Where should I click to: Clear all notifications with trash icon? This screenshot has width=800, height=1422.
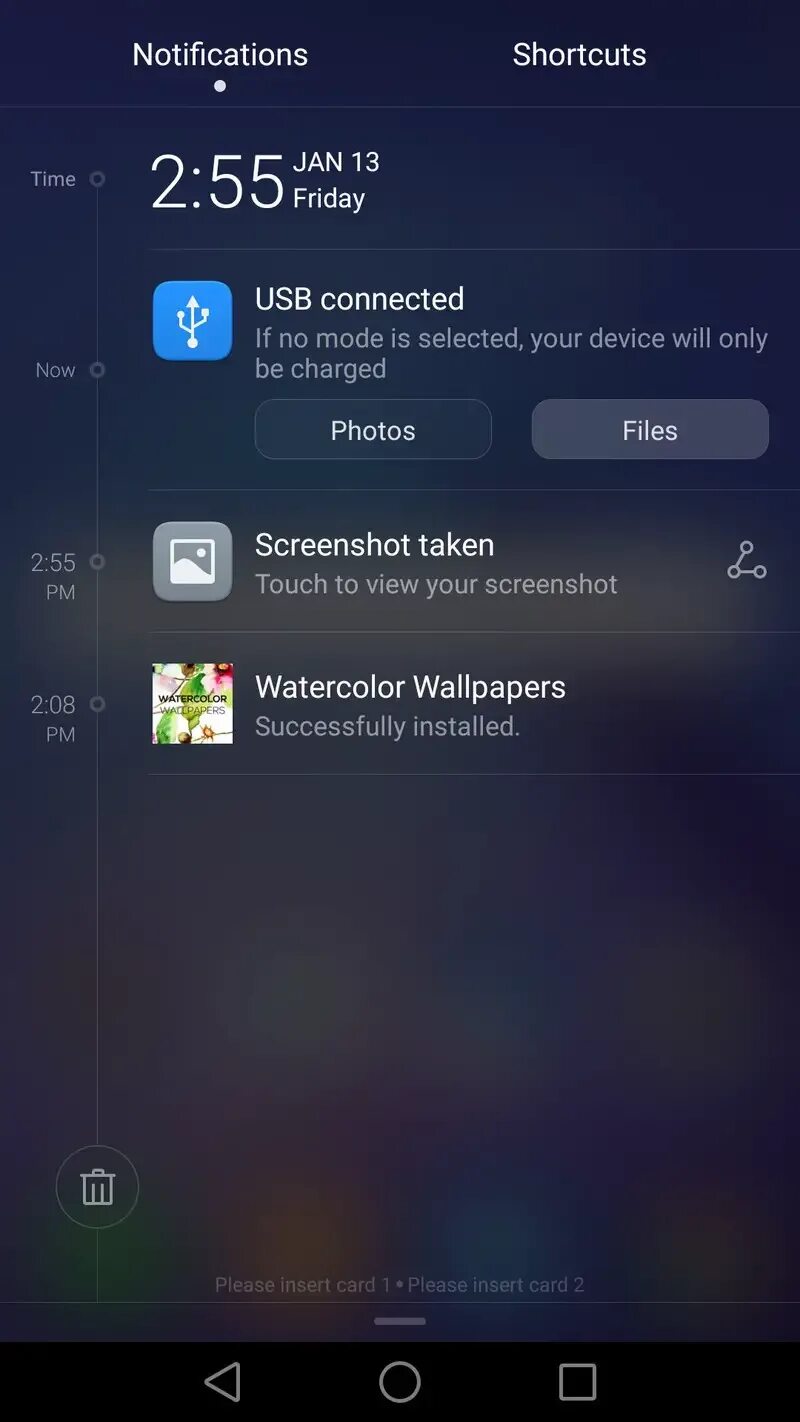97,1187
